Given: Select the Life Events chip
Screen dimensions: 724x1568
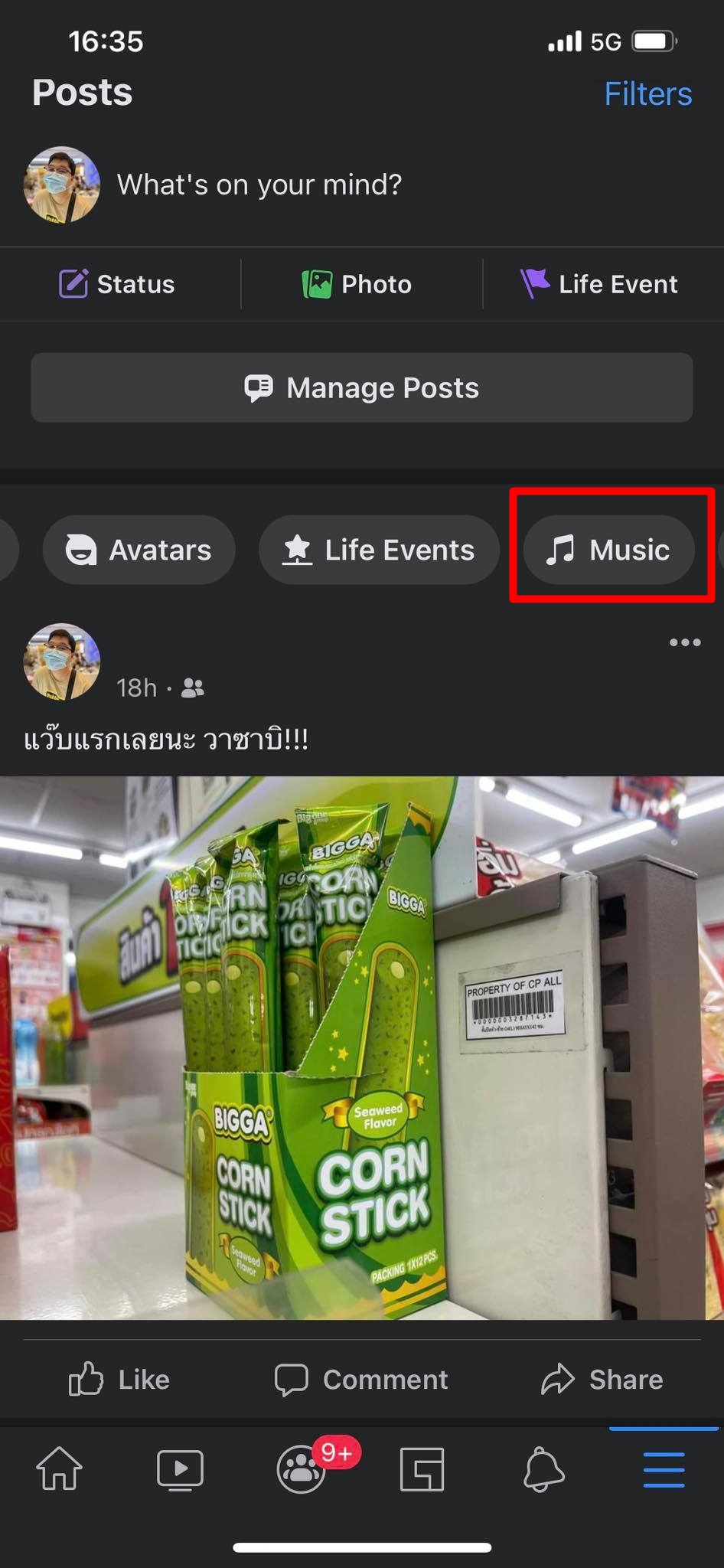Looking at the screenshot, I should pyautogui.click(x=379, y=550).
